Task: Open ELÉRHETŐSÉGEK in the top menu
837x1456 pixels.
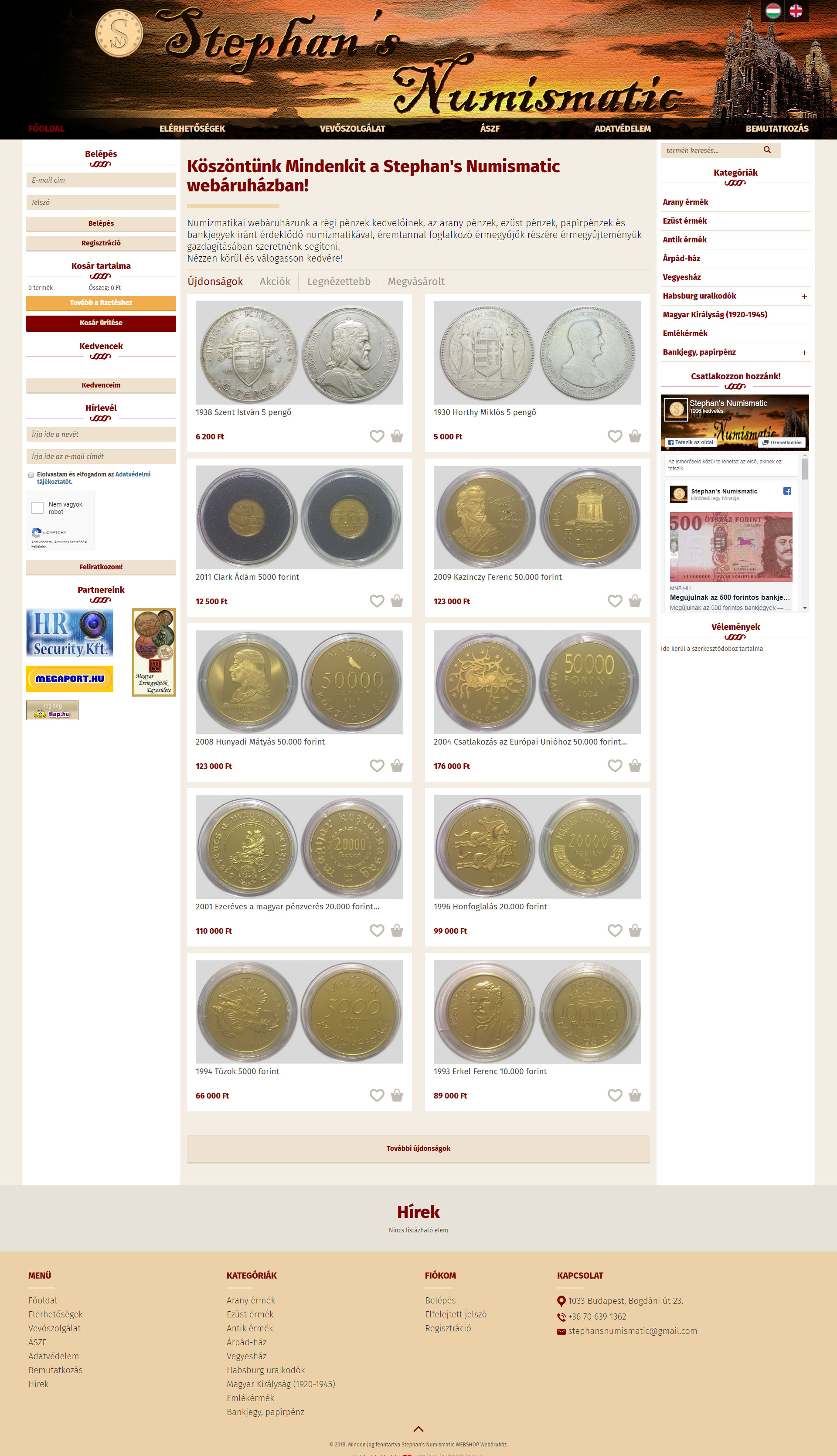Action: point(192,129)
